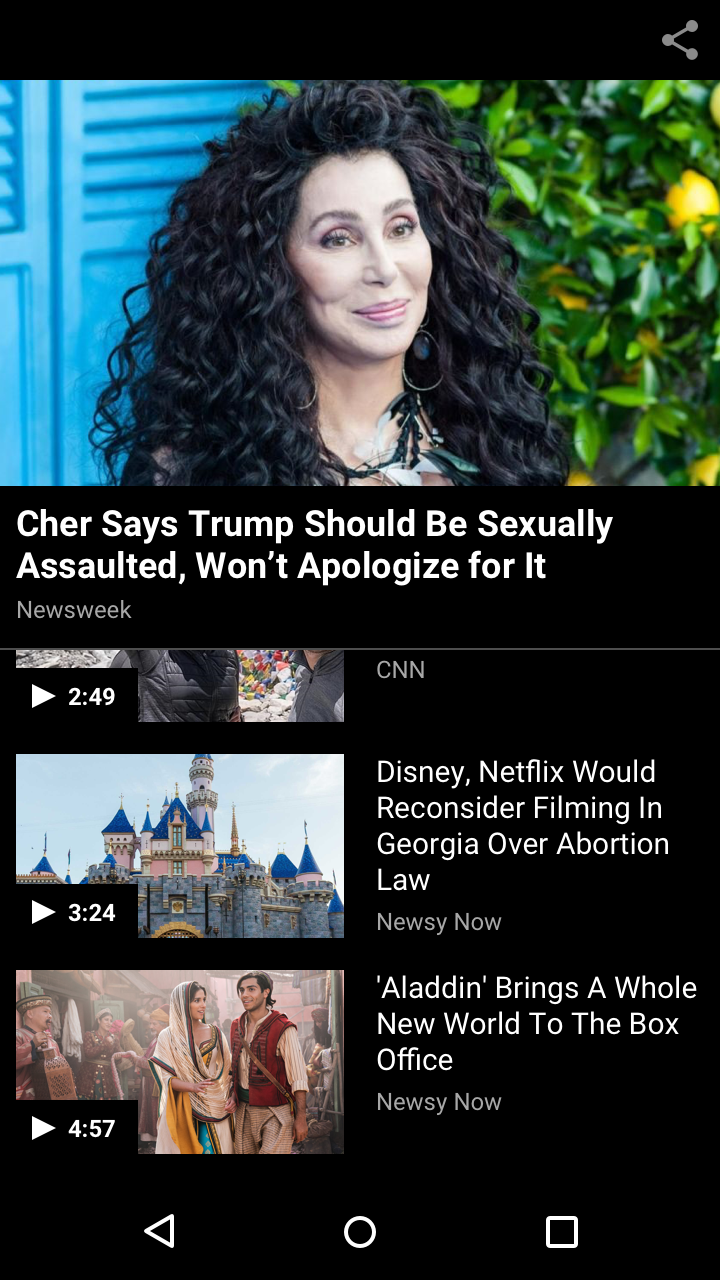
Task: Share this news video
Action: click(x=680, y=40)
